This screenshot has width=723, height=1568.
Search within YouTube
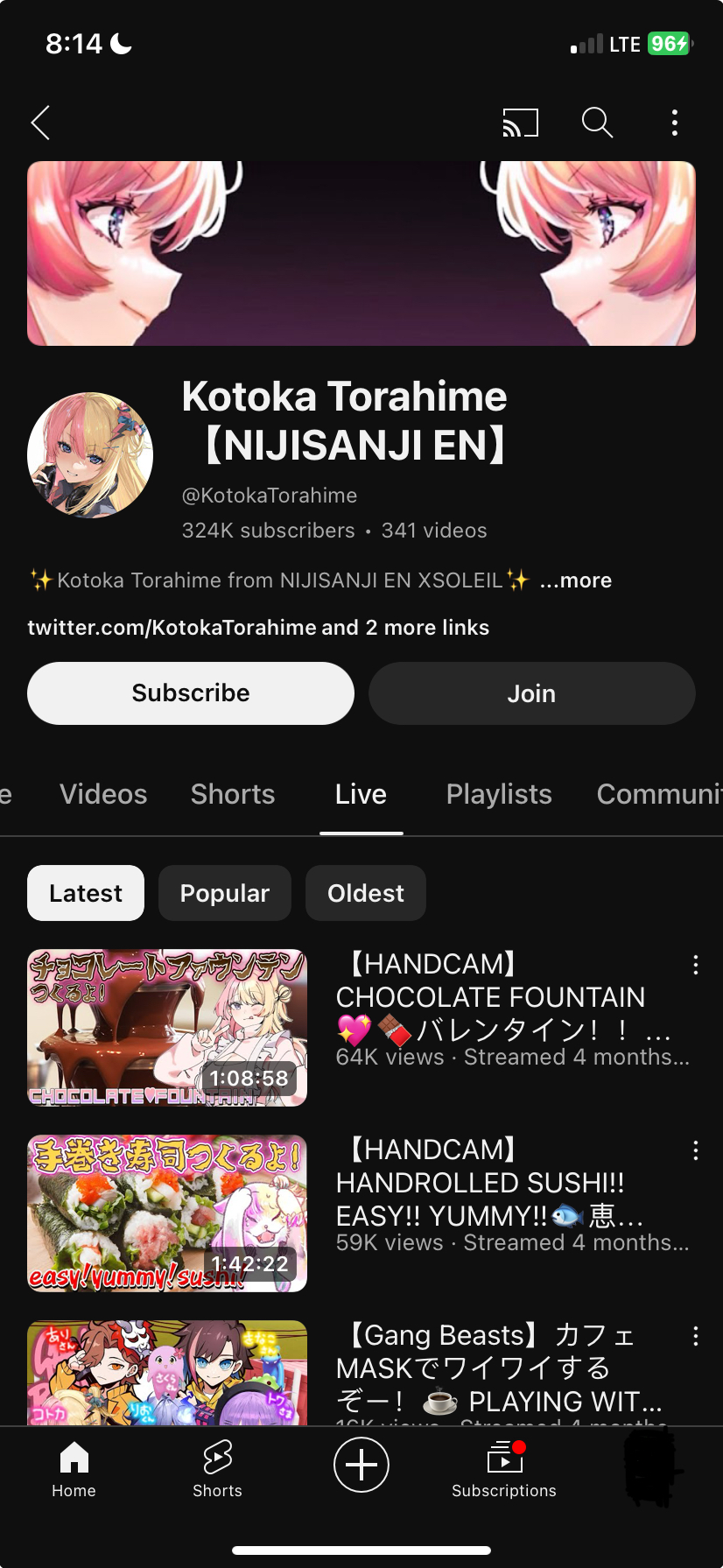point(597,123)
